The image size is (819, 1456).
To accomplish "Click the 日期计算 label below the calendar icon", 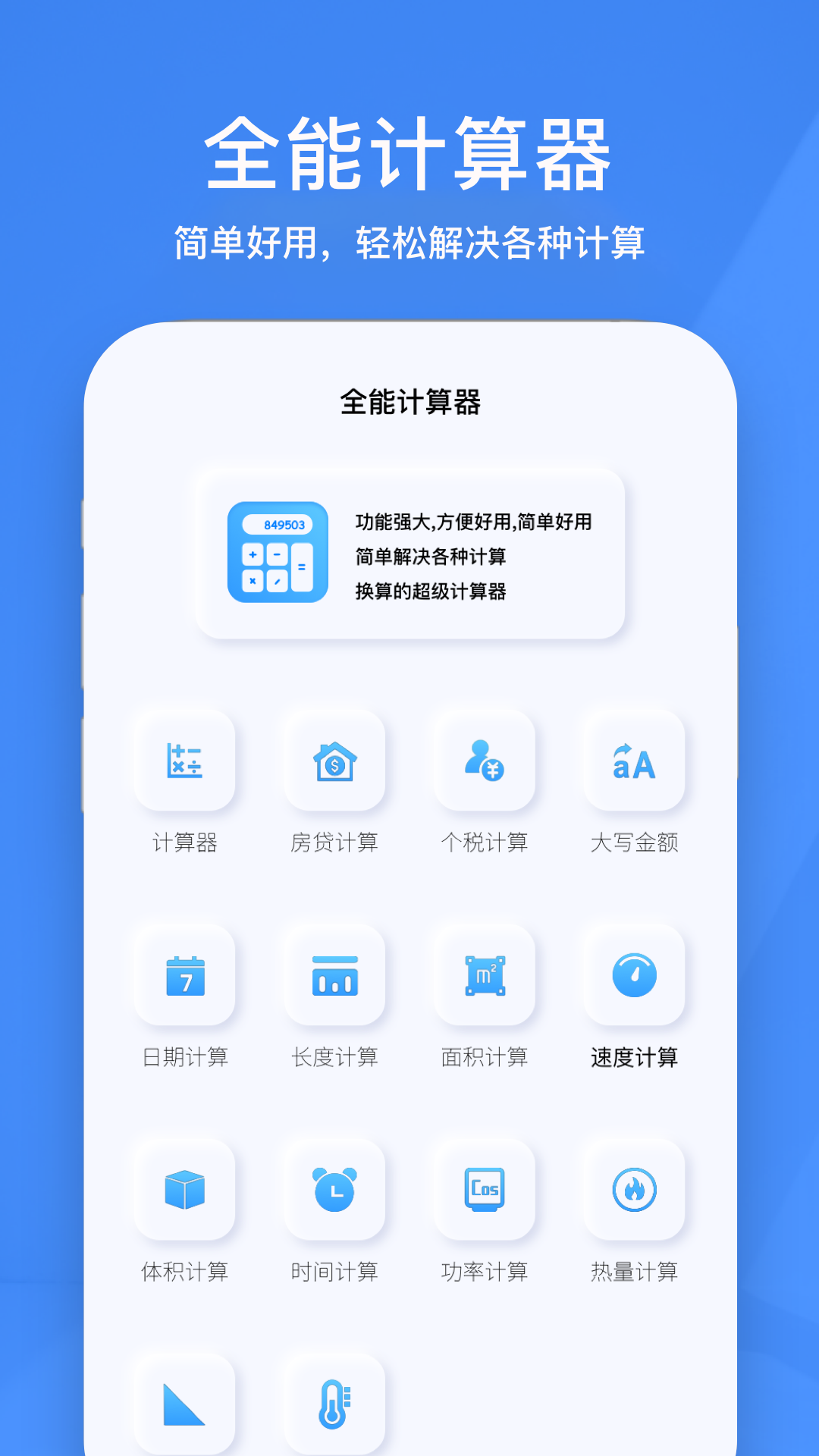I will (x=186, y=1053).
